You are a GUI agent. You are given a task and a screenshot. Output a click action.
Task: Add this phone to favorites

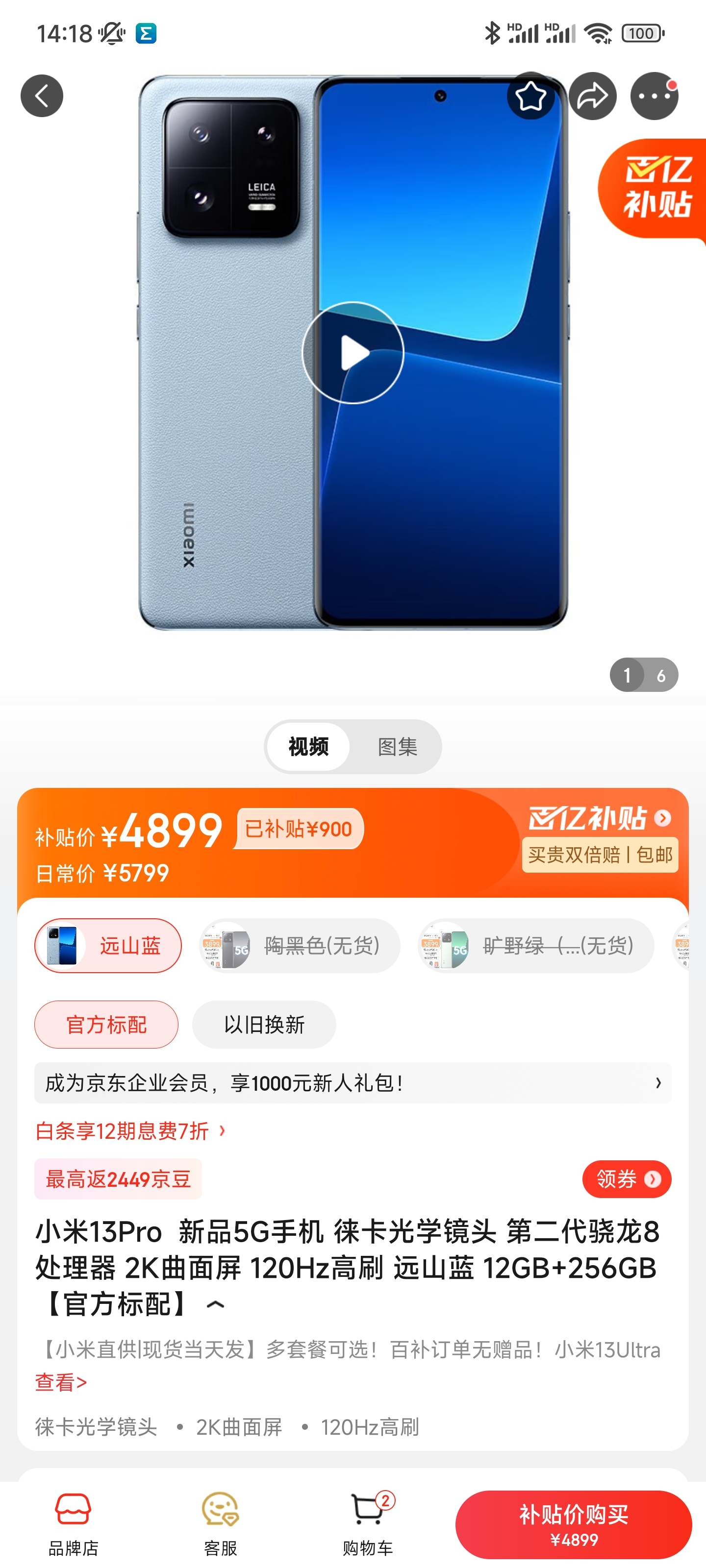(530, 96)
